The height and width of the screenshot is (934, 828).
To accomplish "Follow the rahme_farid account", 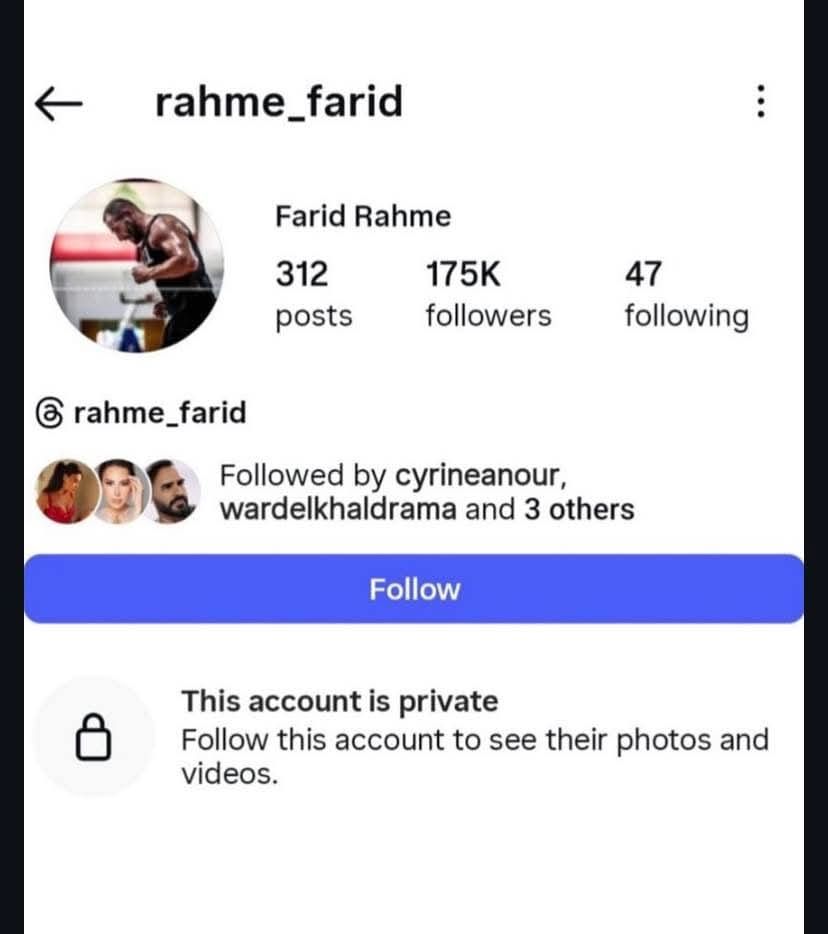I will tap(414, 589).
